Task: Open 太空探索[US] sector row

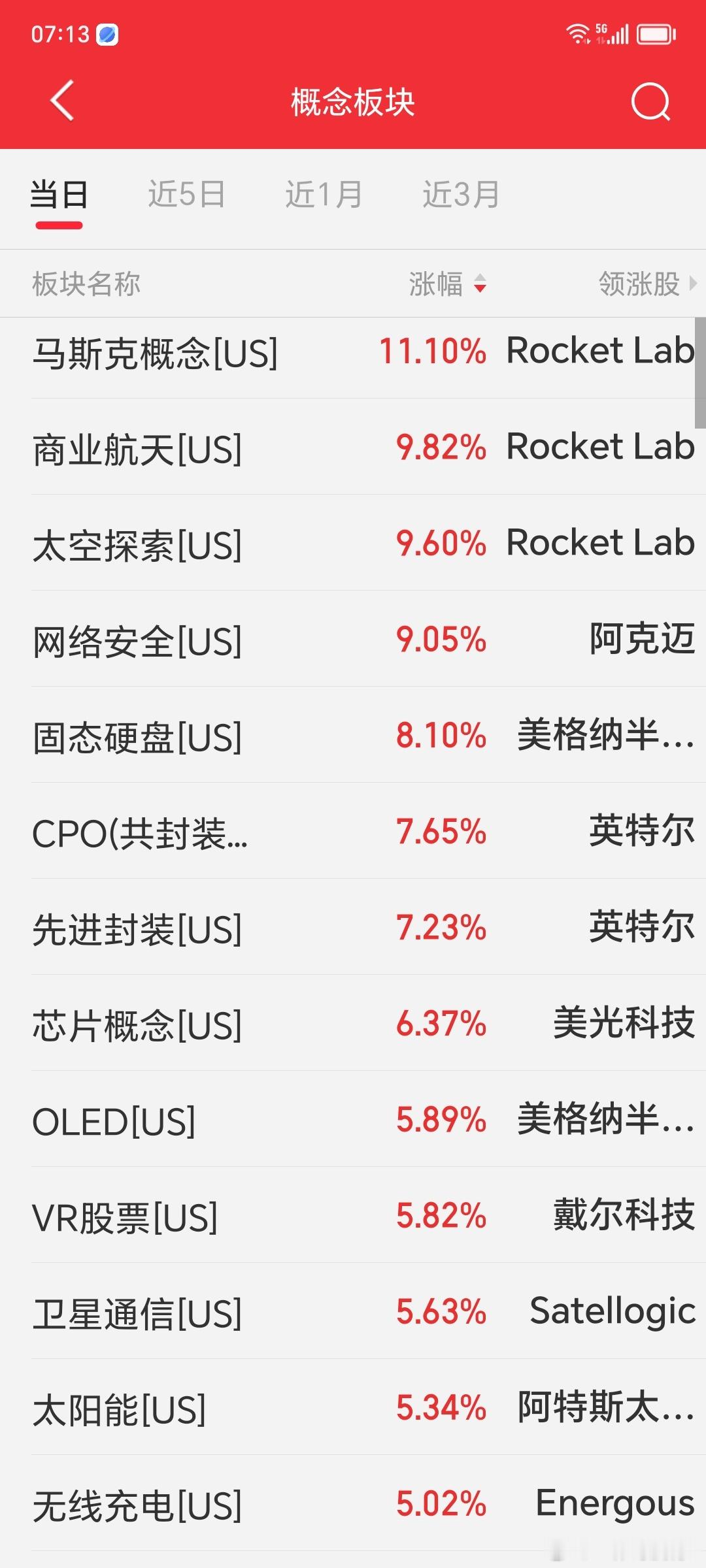Action: point(353,543)
